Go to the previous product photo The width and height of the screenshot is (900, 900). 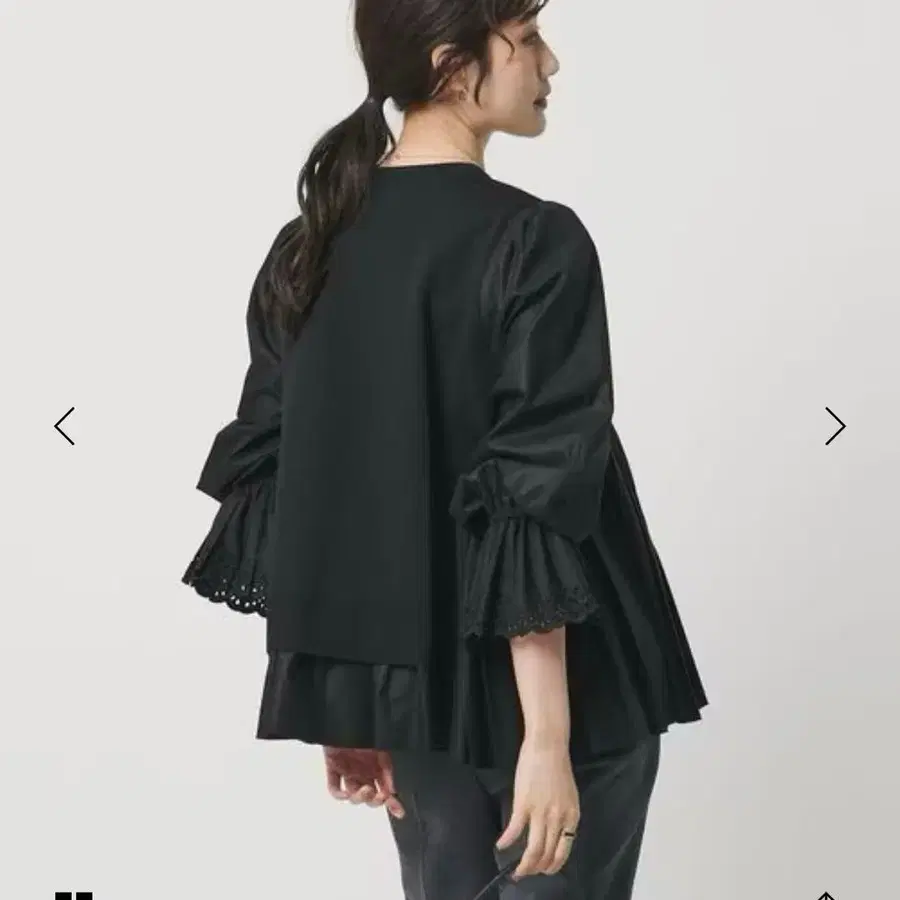coord(65,426)
